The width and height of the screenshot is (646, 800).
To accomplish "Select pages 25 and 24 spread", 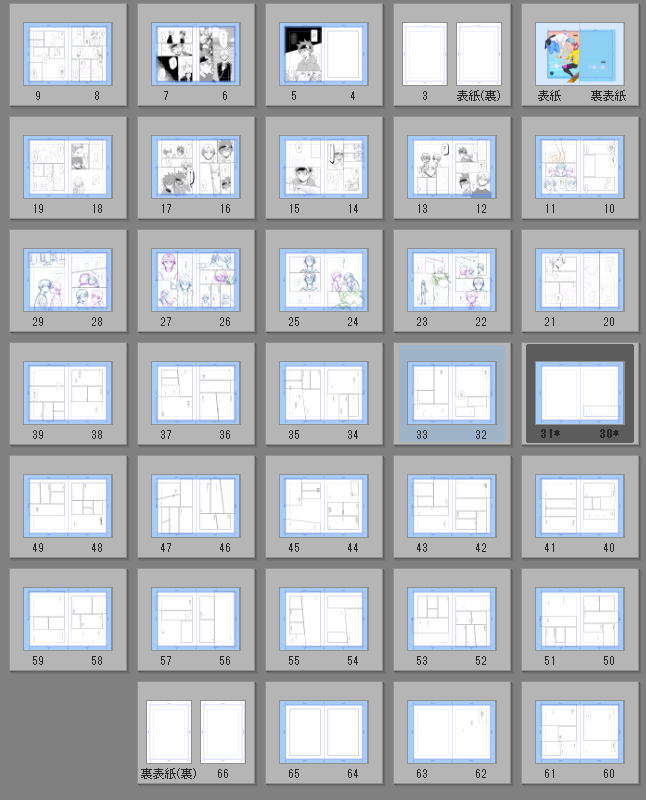I will [x=324, y=279].
